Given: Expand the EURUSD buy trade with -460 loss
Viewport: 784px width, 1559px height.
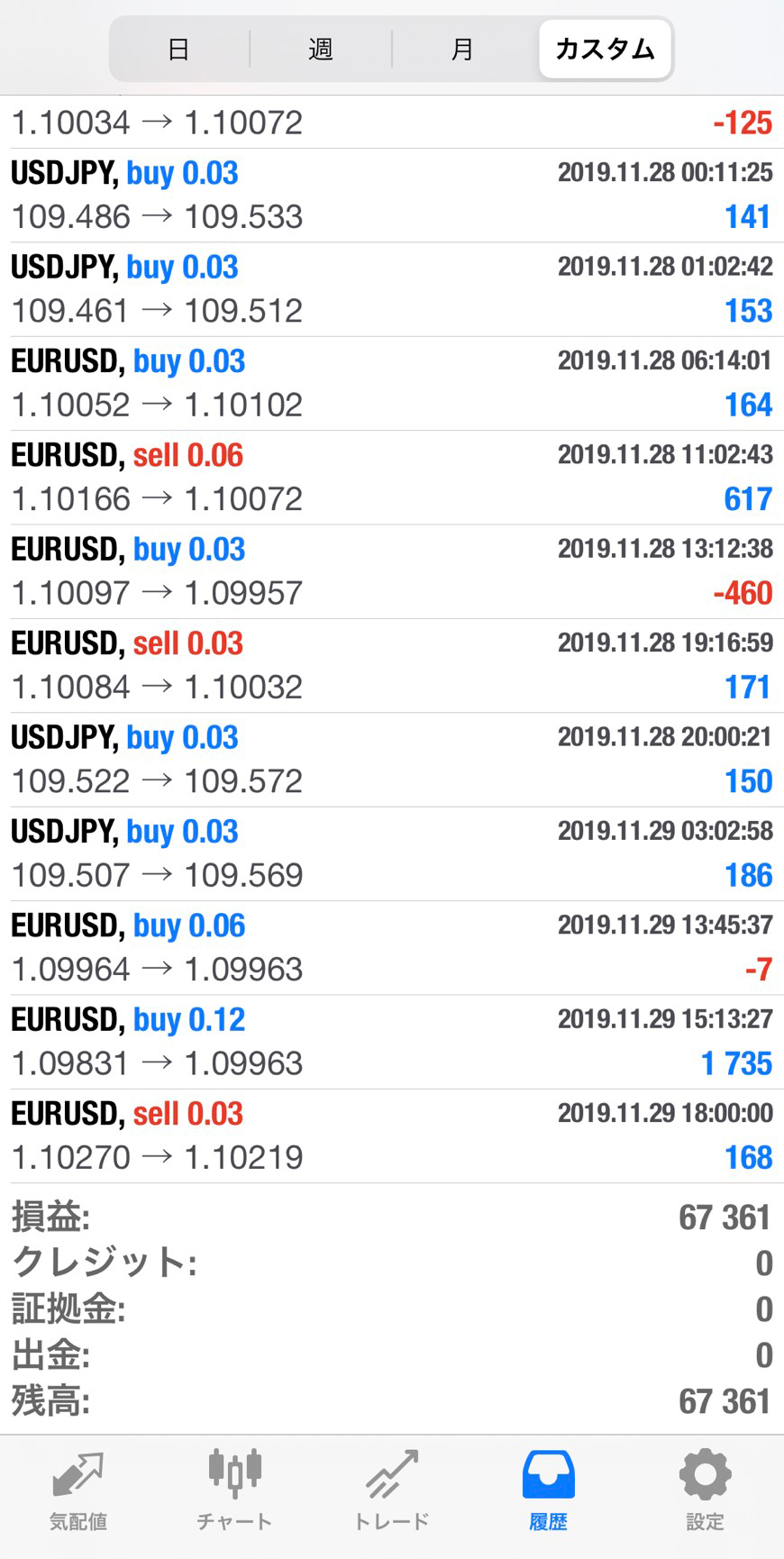Looking at the screenshot, I should point(391,571).
